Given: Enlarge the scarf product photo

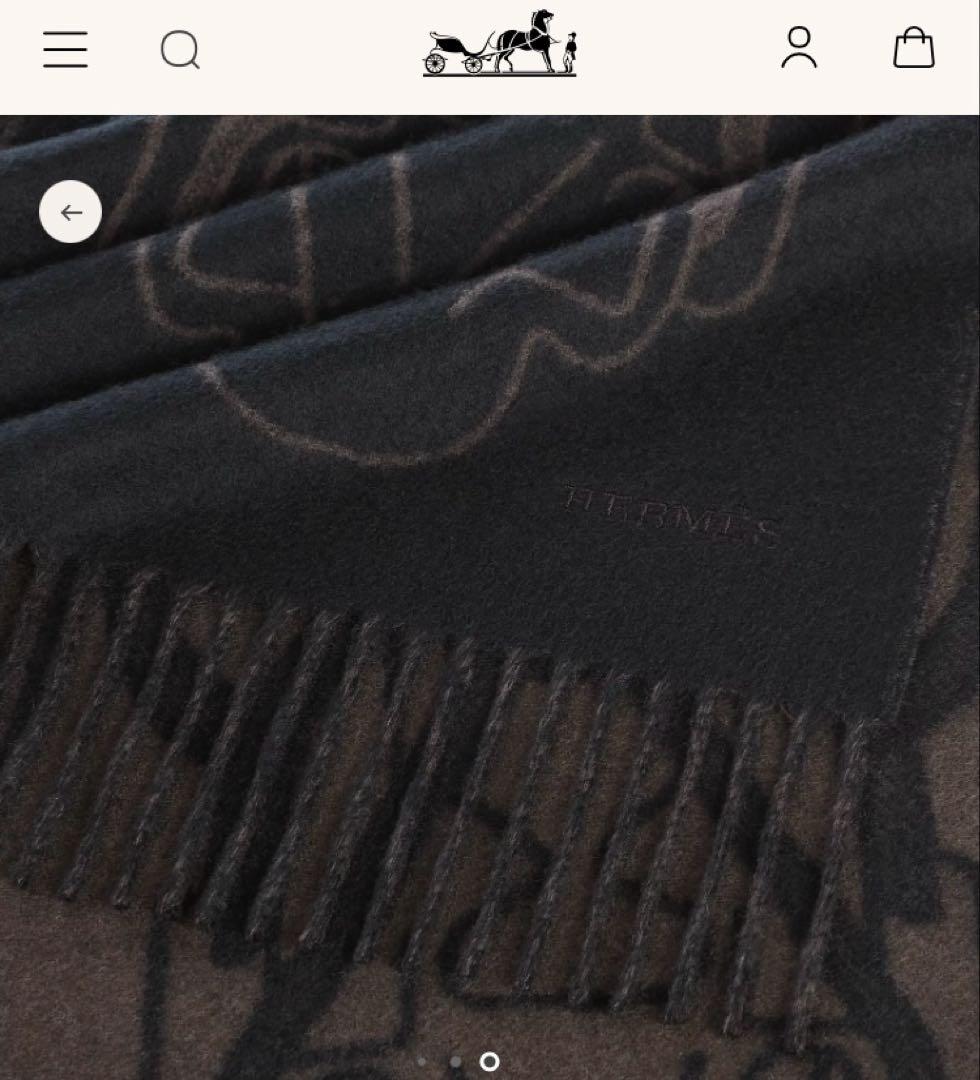Looking at the screenshot, I should (x=490, y=600).
